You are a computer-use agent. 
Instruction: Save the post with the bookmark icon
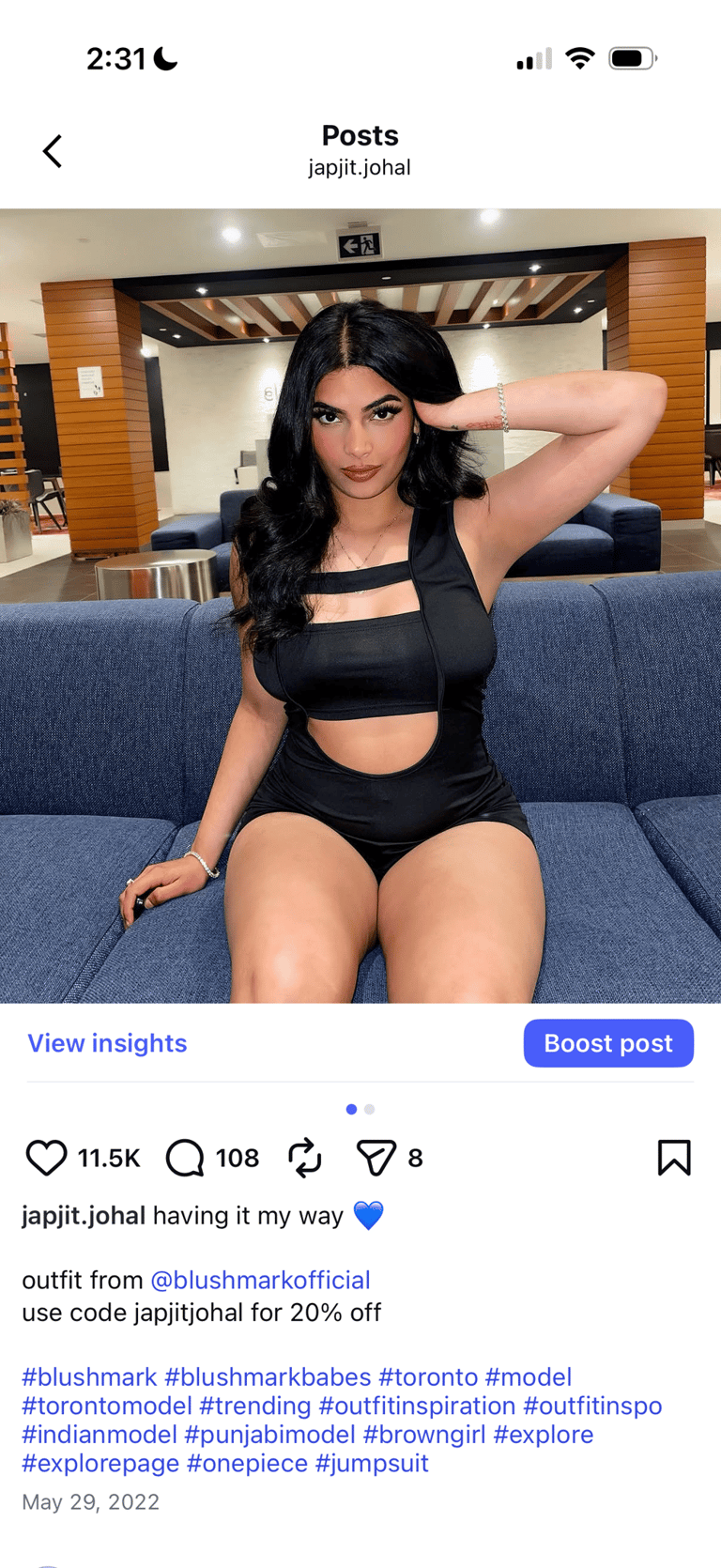point(674,1158)
